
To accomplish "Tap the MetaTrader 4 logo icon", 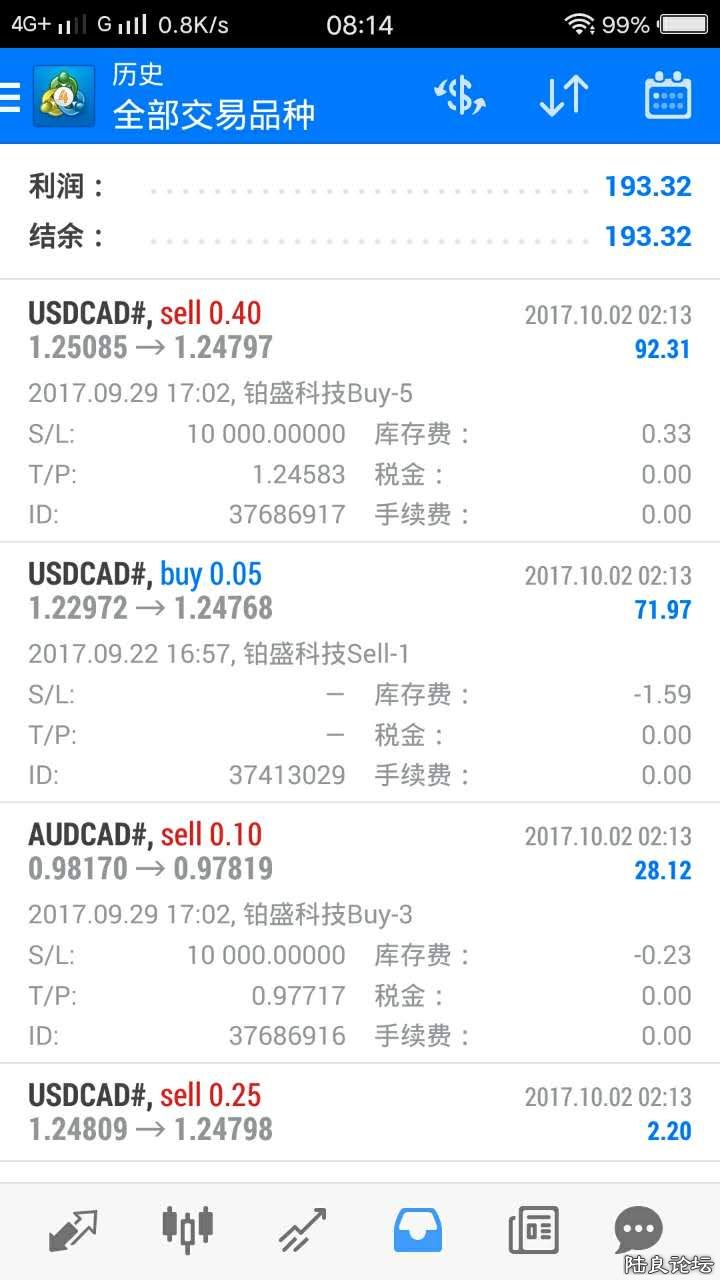I will (62, 95).
